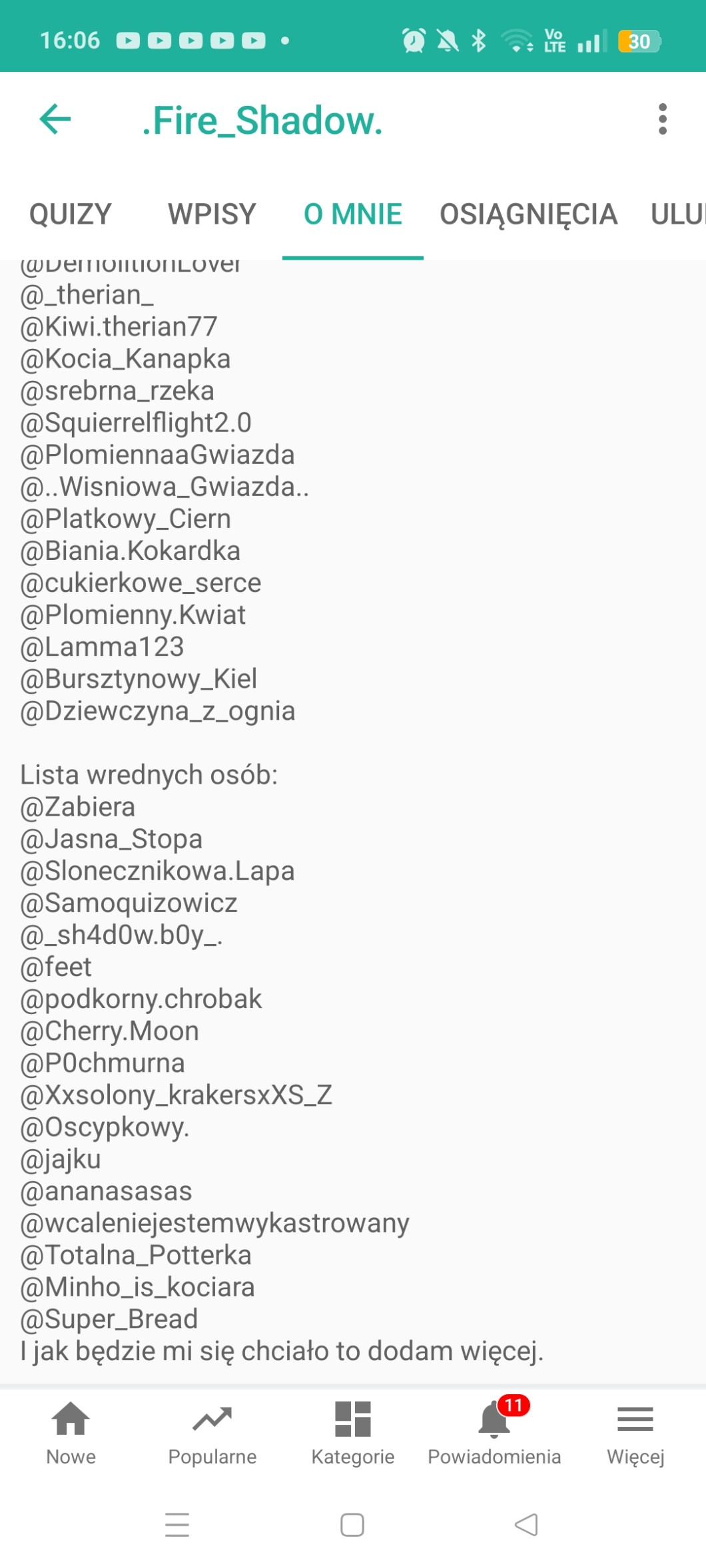This screenshot has width=706, height=1568.
Task: Browse the Kategorie section
Action: tap(352, 1433)
